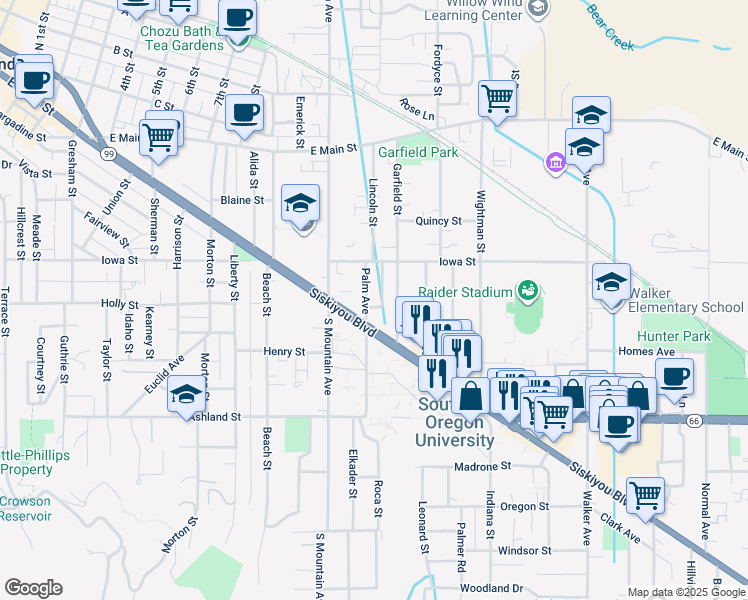The height and width of the screenshot is (600, 748).
Task: Select the cafe marker above Alida St
Action: click(x=244, y=114)
